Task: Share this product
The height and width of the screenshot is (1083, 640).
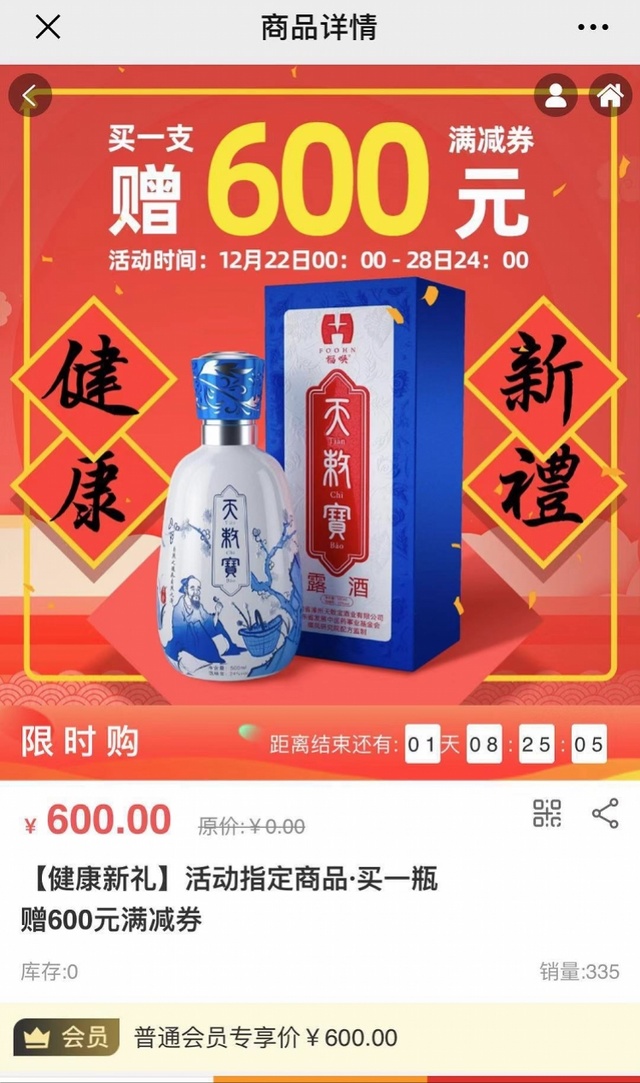Action: coord(605,814)
